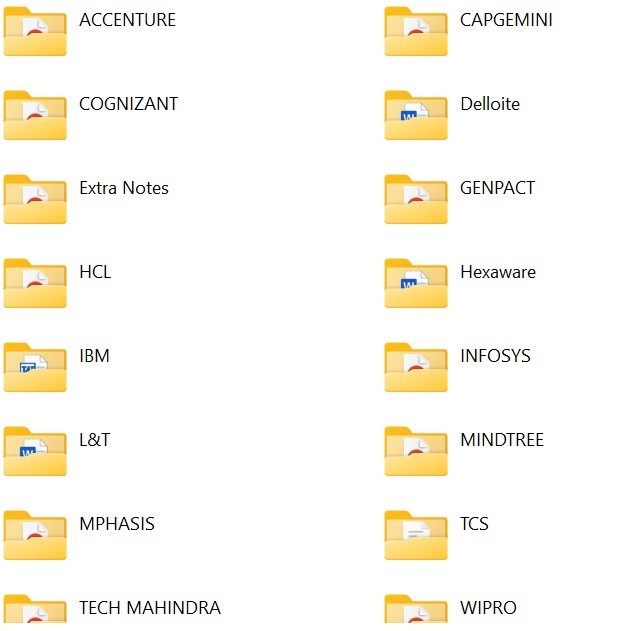Tap the MINDTREE folder
Image resolution: width=631 pixels, height=631 pixels.
[416, 452]
